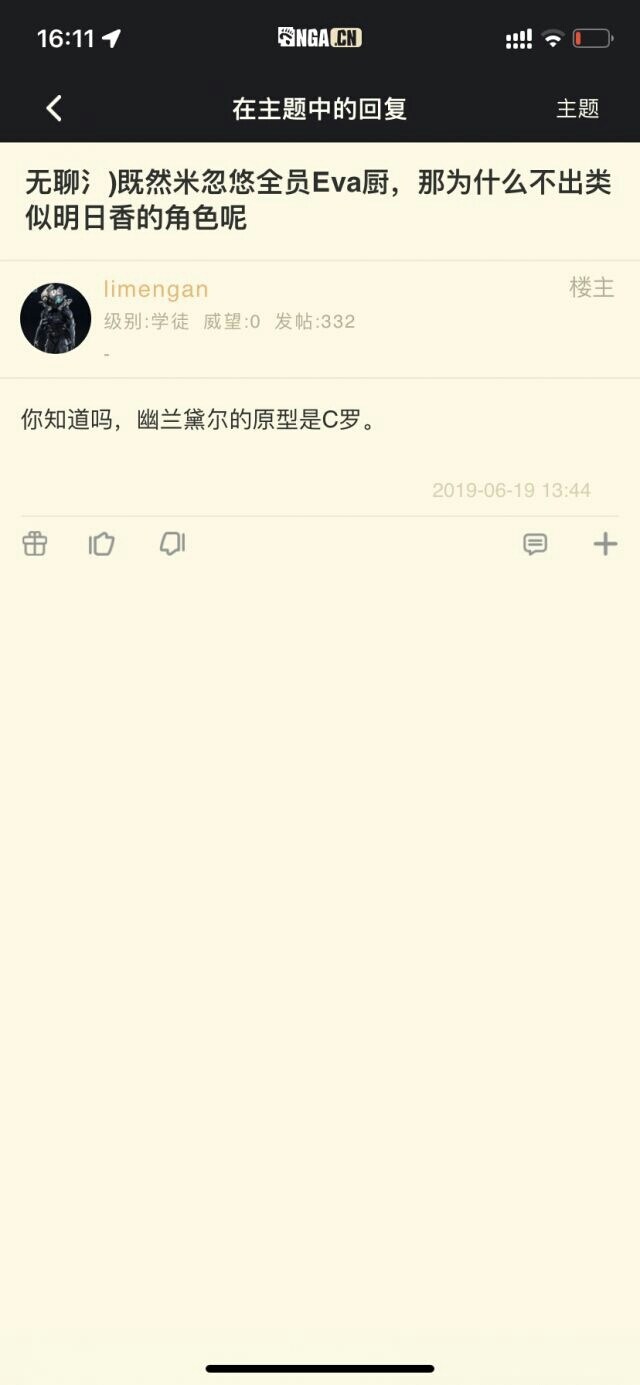640x1385 pixels.
Task: Open limengan's user profile
Action: pyautogui.click(x=156, y=290)
